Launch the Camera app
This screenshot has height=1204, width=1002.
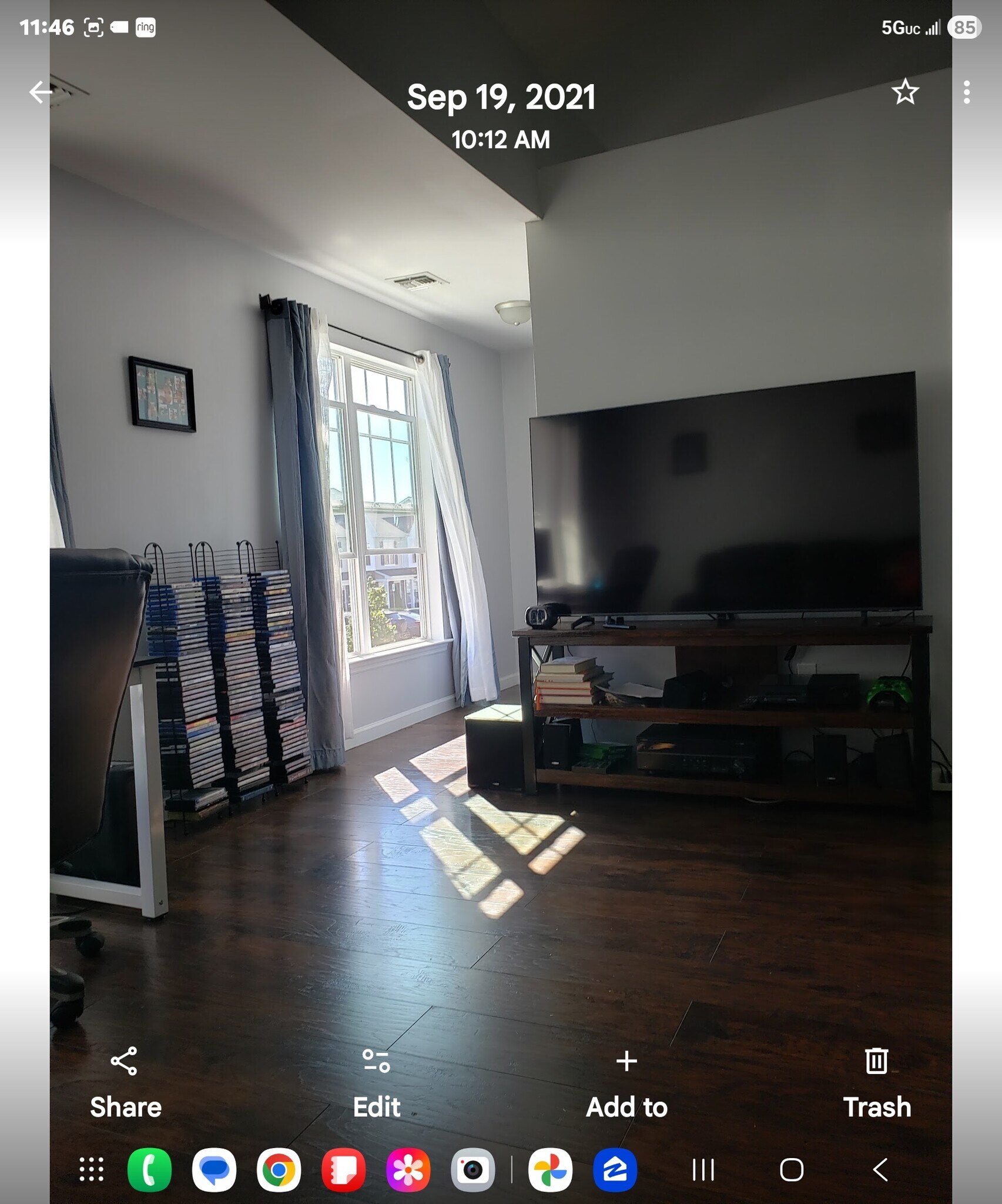point(472,1169)
